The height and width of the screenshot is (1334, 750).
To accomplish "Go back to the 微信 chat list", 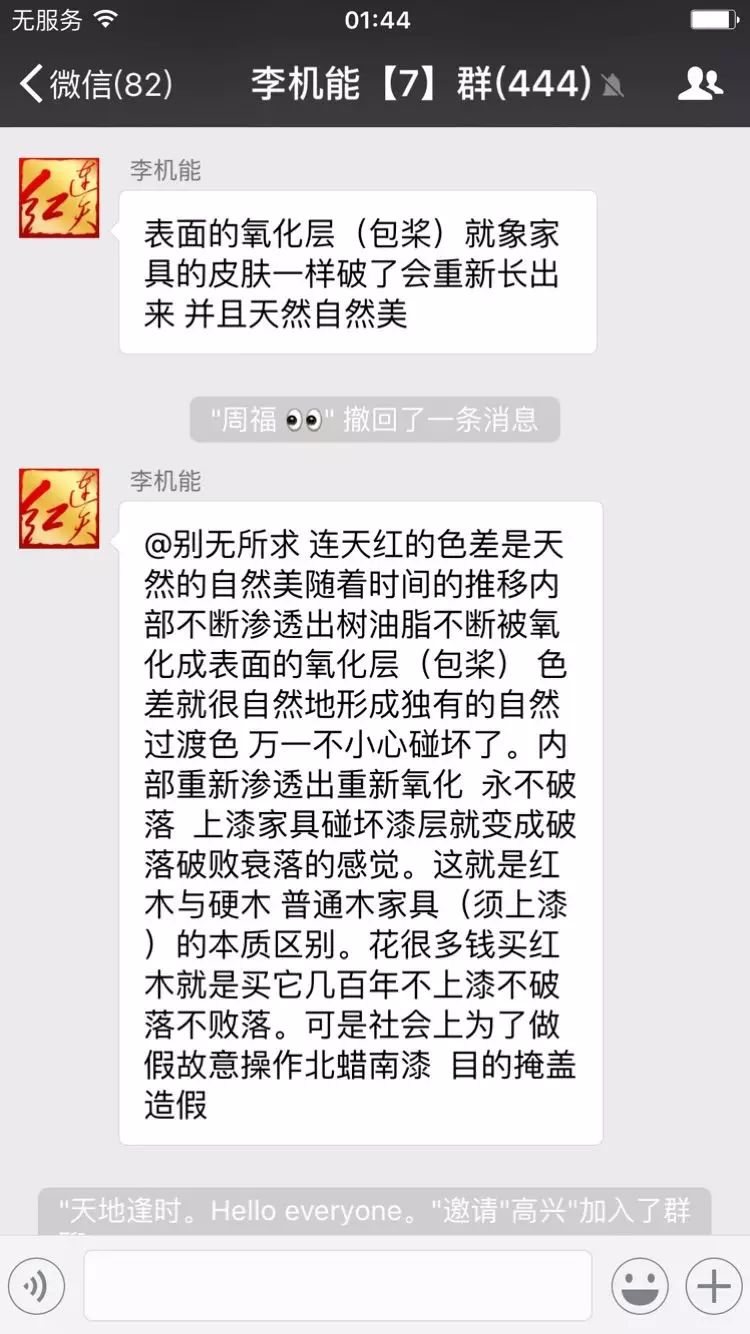I will [95, 84].
